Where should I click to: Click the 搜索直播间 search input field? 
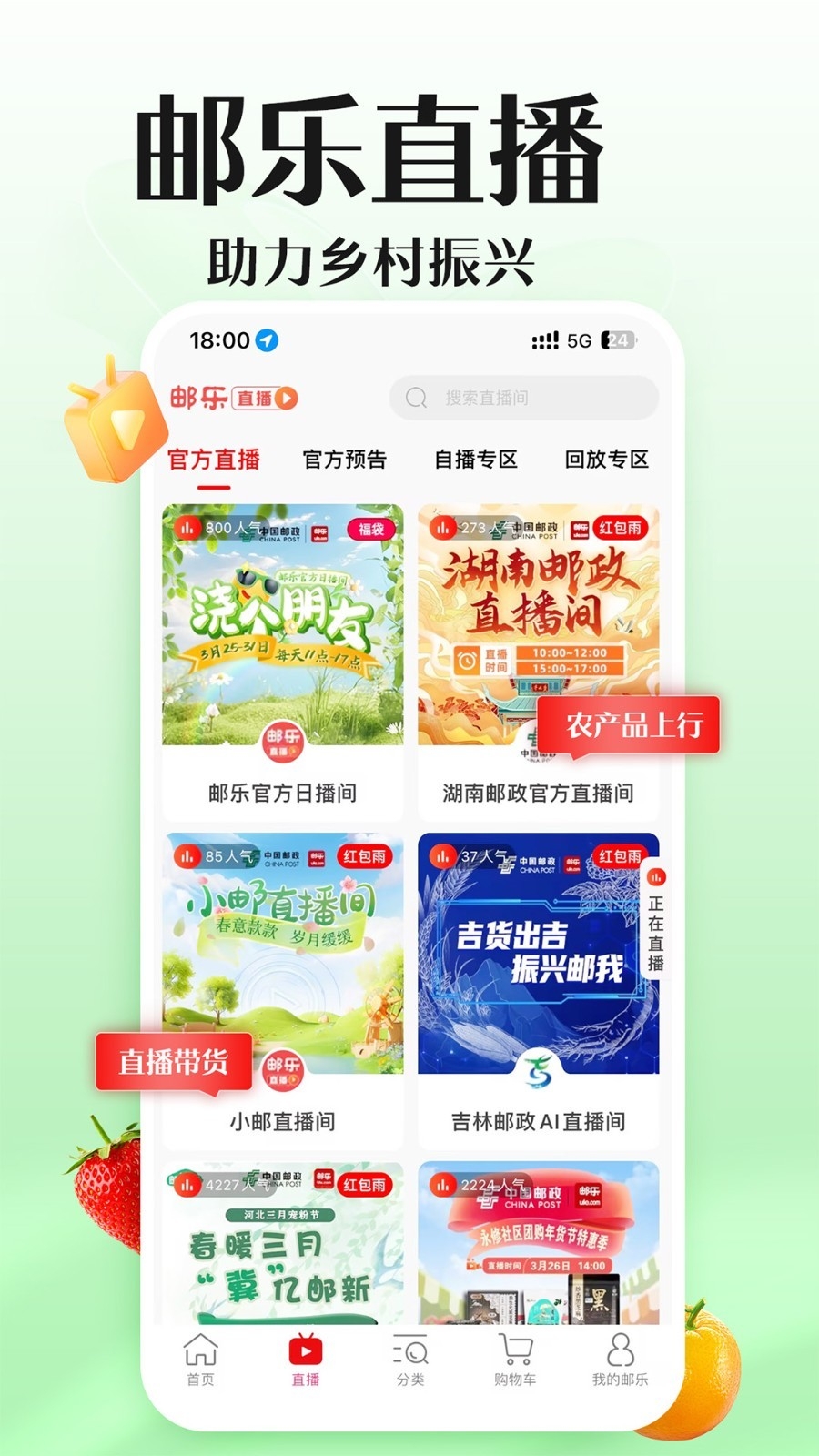[523, 397]
